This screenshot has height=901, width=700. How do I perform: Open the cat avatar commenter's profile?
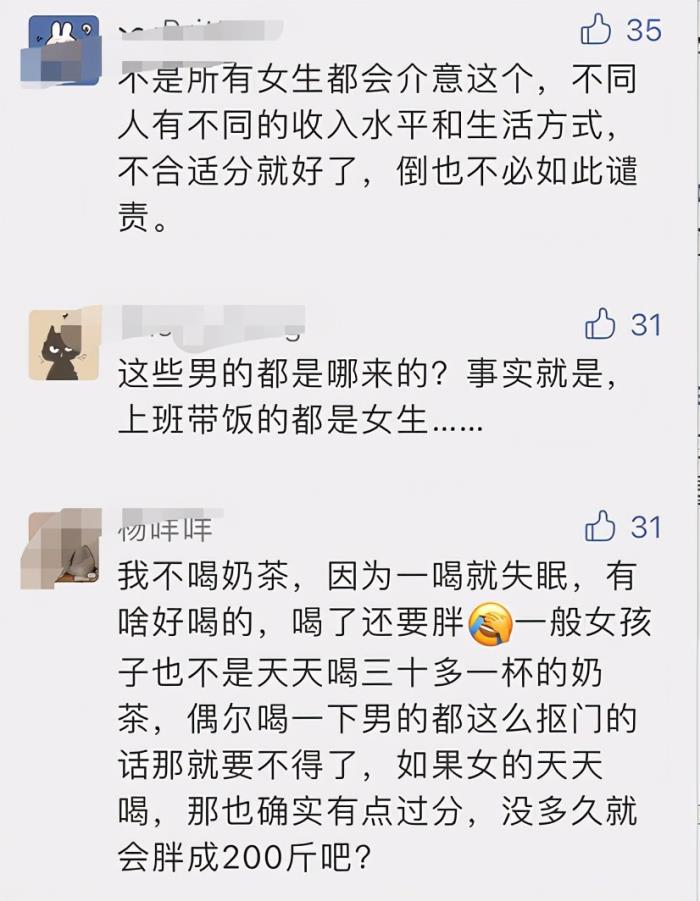[x=61, y=345]
